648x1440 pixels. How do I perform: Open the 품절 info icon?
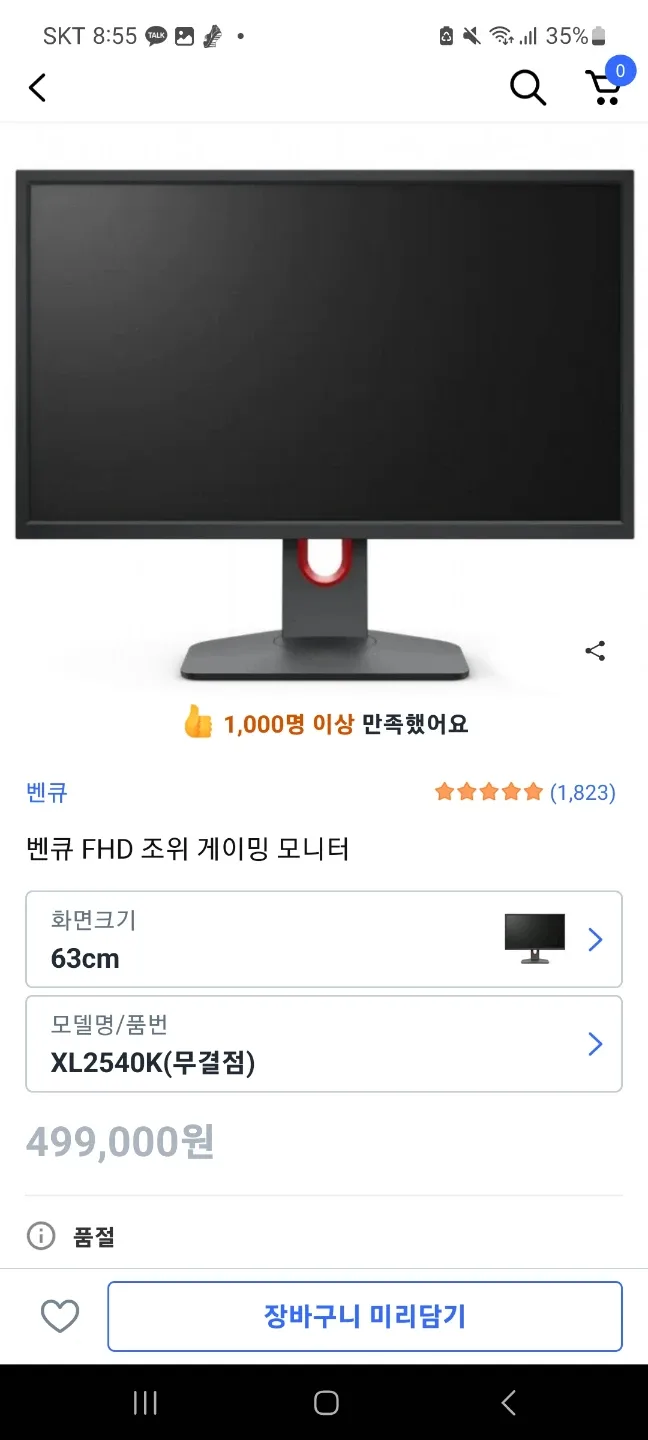point(41,1236)
